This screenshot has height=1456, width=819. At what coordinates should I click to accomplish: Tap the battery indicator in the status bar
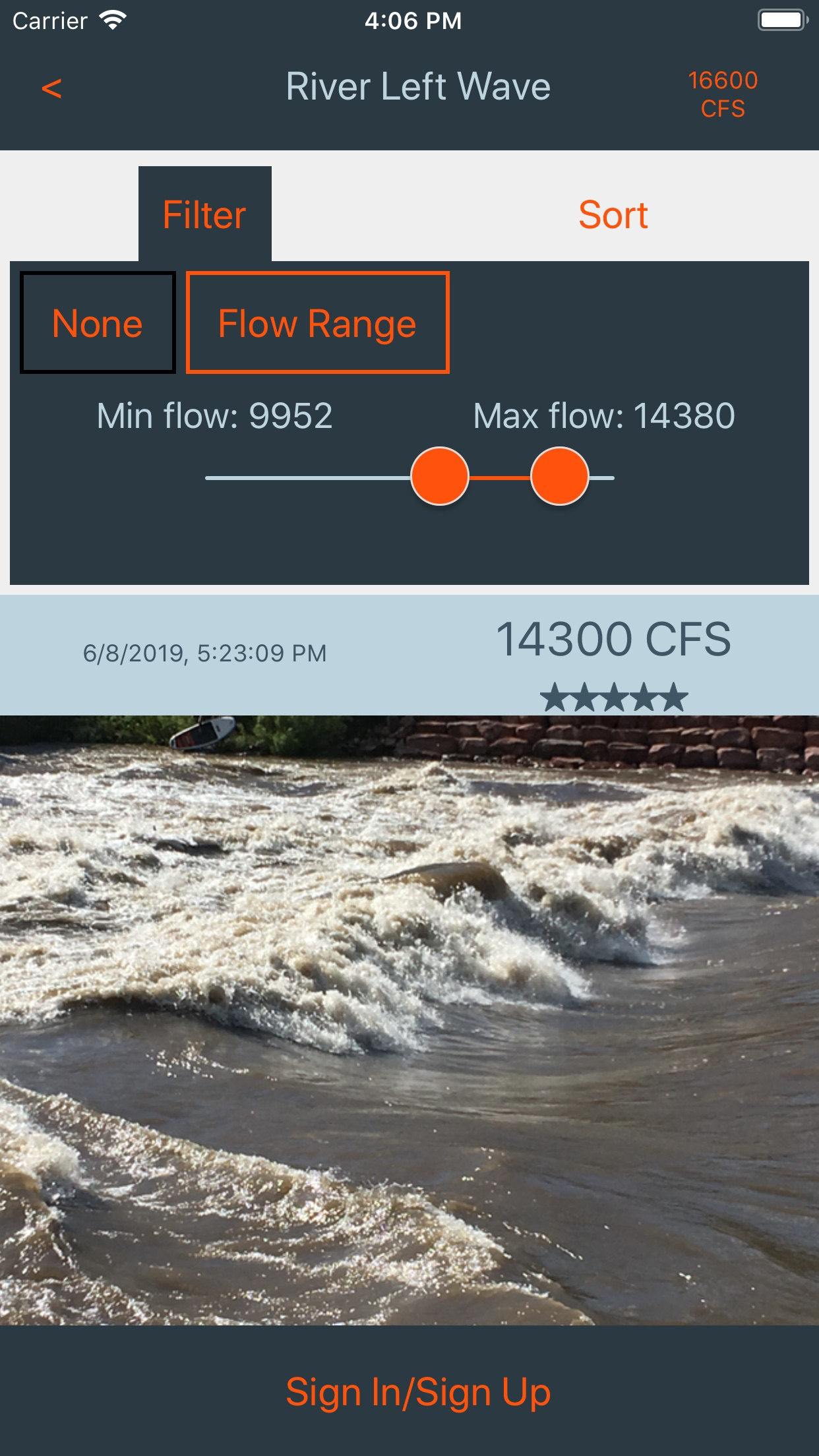tap(781, 20)
